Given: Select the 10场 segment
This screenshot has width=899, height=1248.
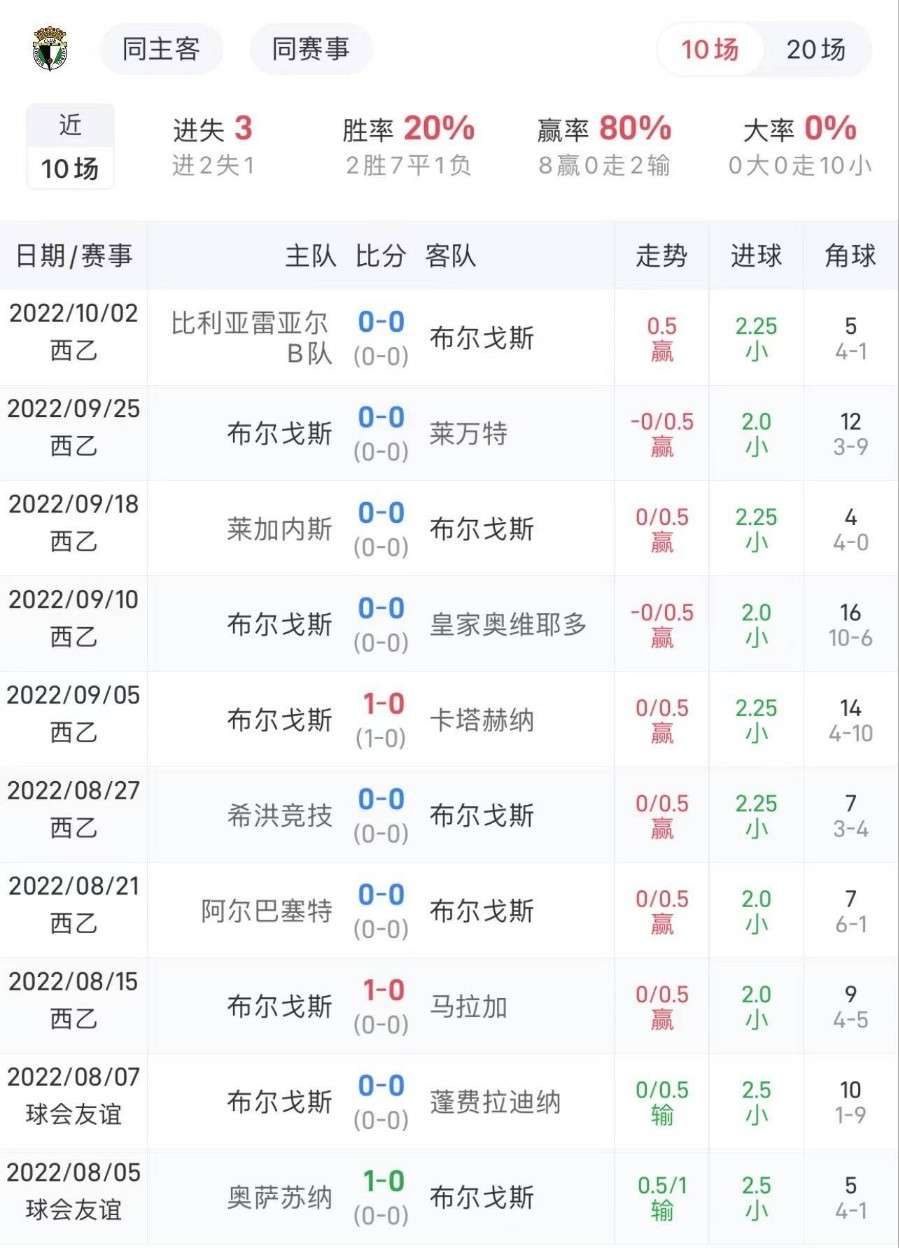Looking at the screenshot, I should coord(710,49).
